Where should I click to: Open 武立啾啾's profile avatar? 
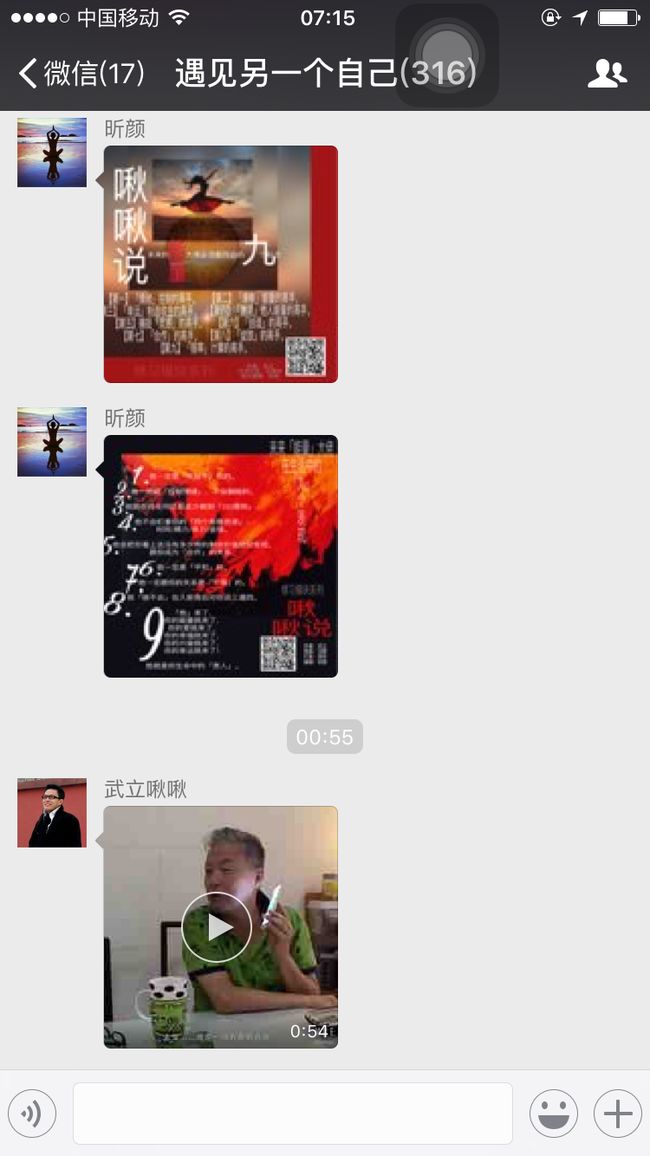(x=52, y=812)
